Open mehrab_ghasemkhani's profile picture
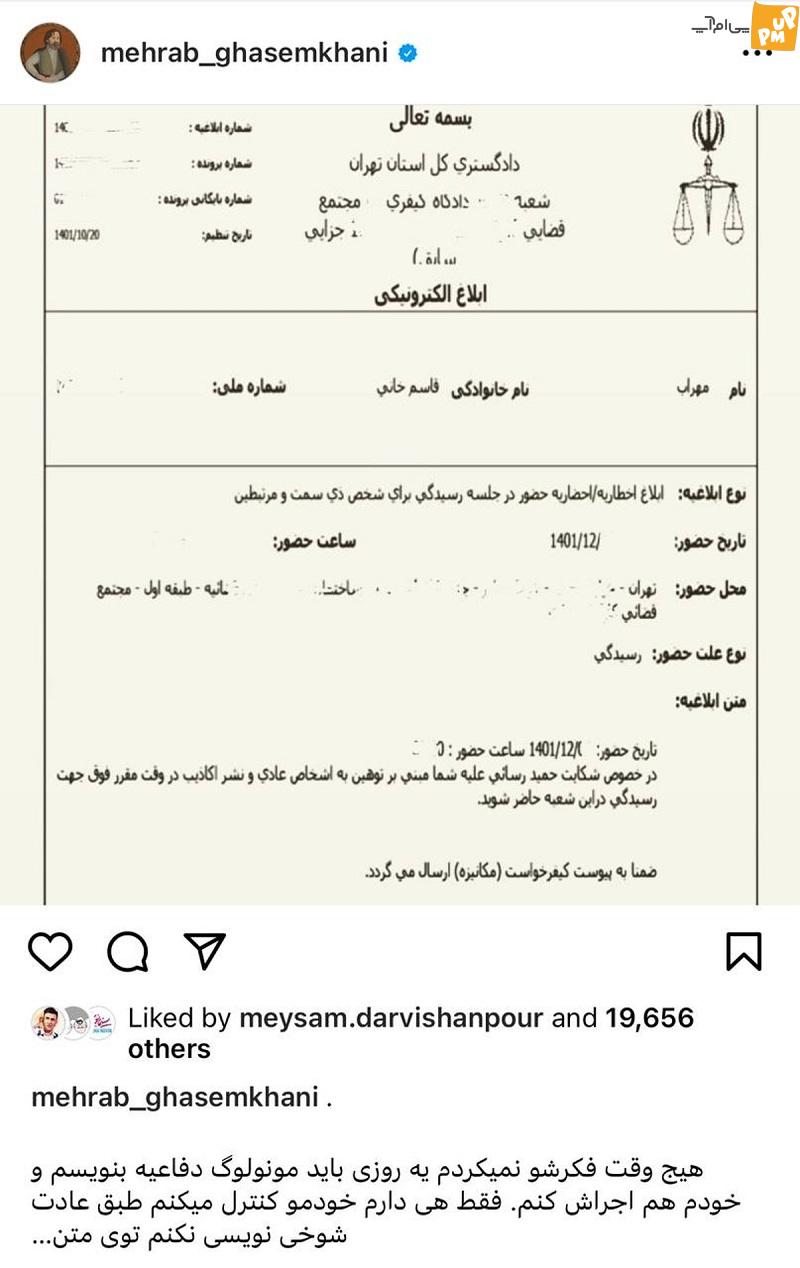 (x=50, y=53)
